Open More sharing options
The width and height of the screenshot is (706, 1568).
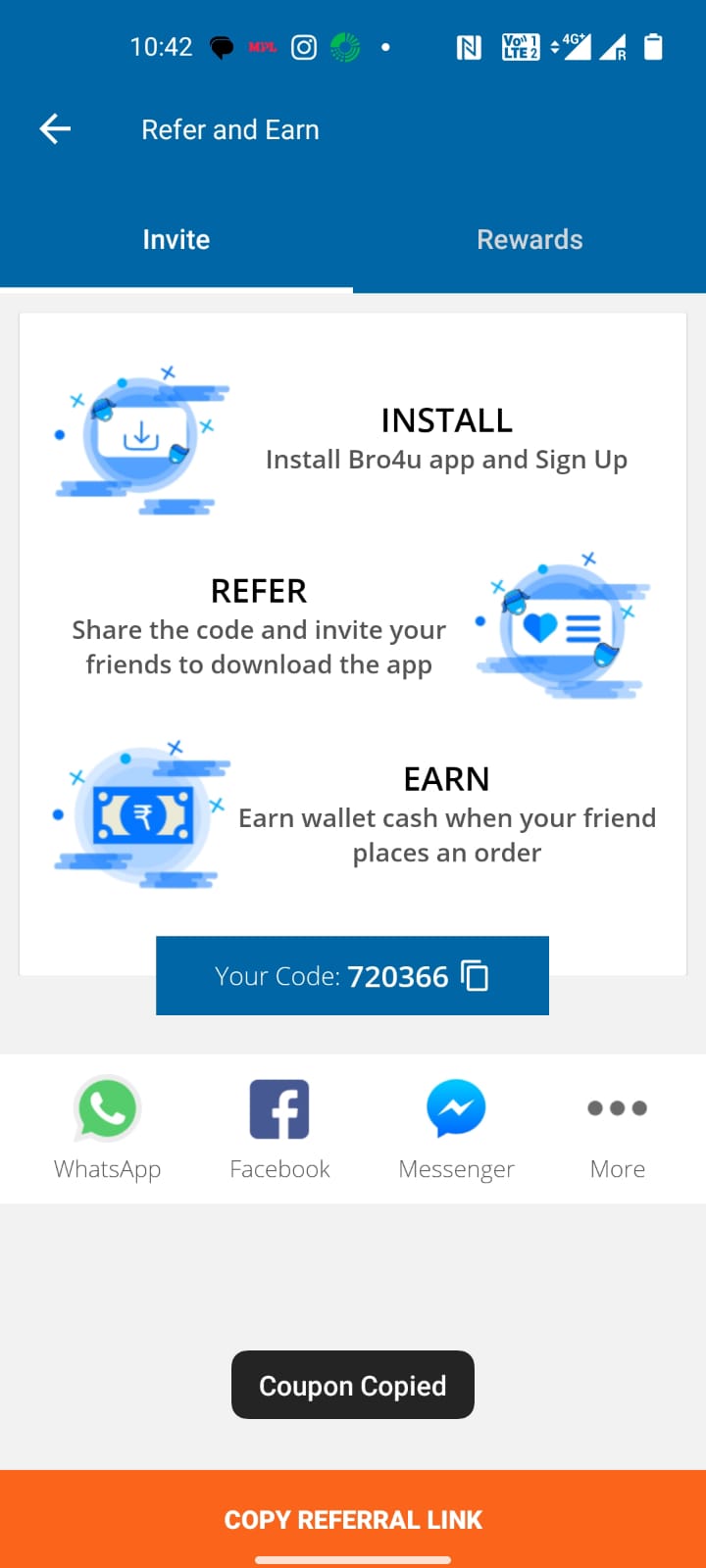617,1127
